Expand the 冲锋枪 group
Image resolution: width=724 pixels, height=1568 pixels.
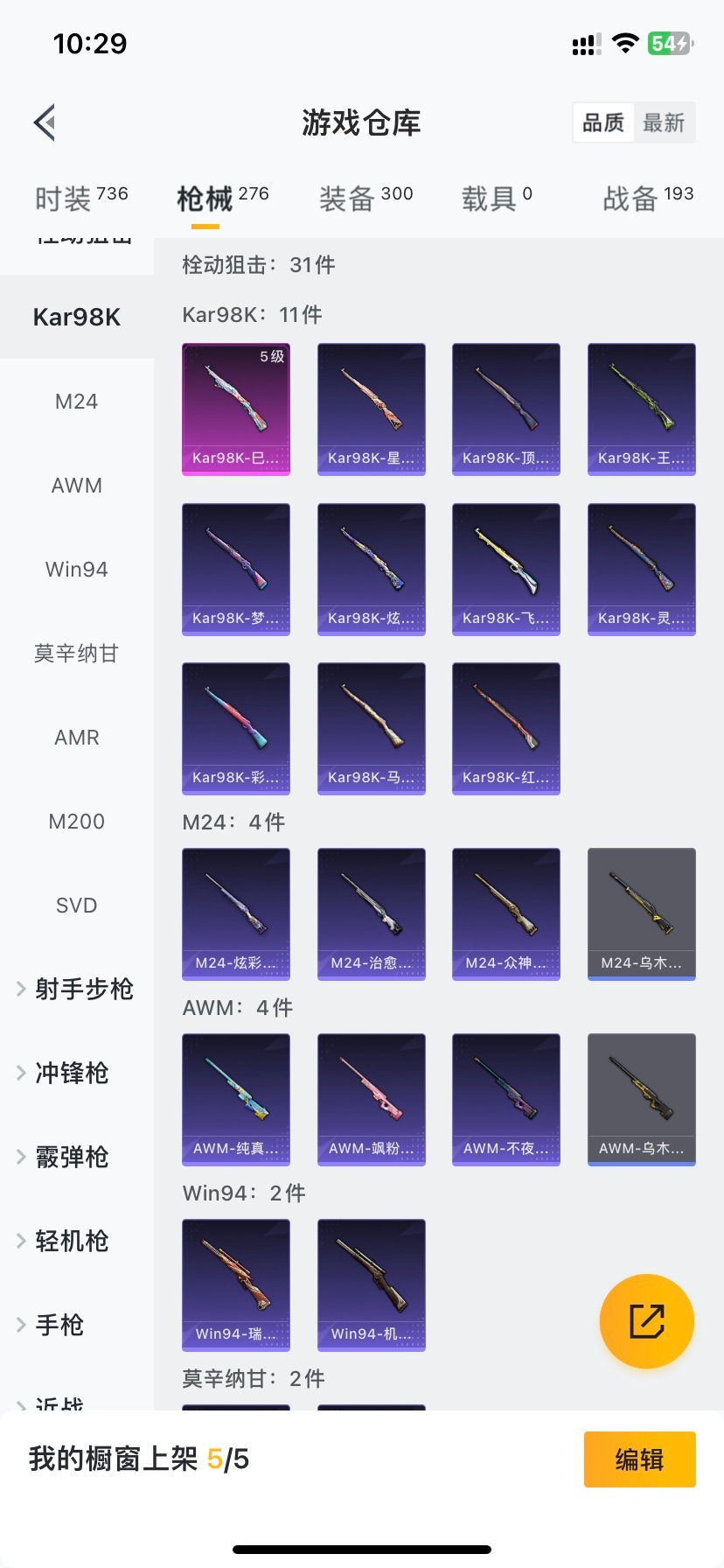tap(72, 1074)
